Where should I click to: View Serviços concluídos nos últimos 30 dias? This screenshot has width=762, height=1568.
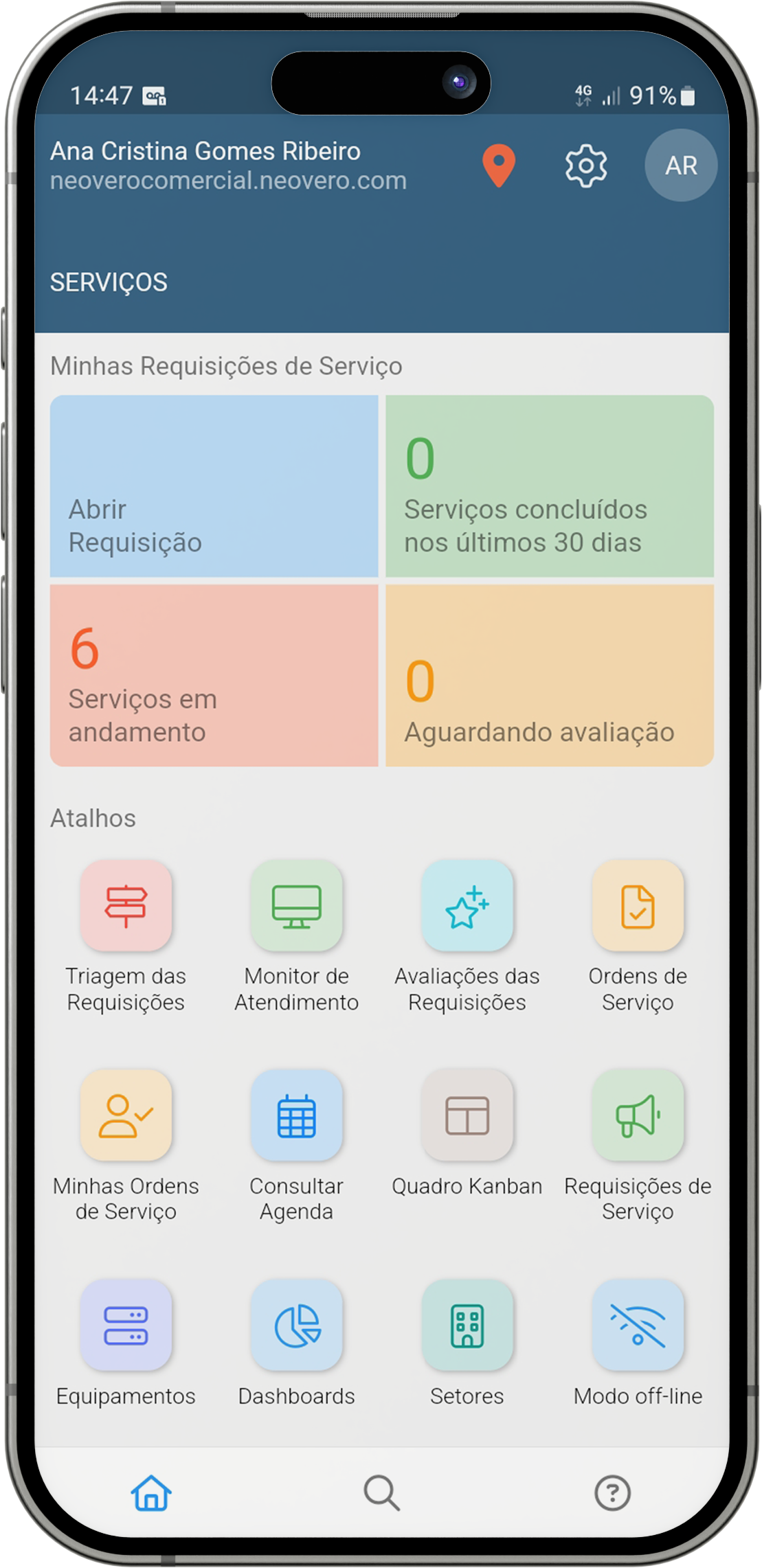549,486
